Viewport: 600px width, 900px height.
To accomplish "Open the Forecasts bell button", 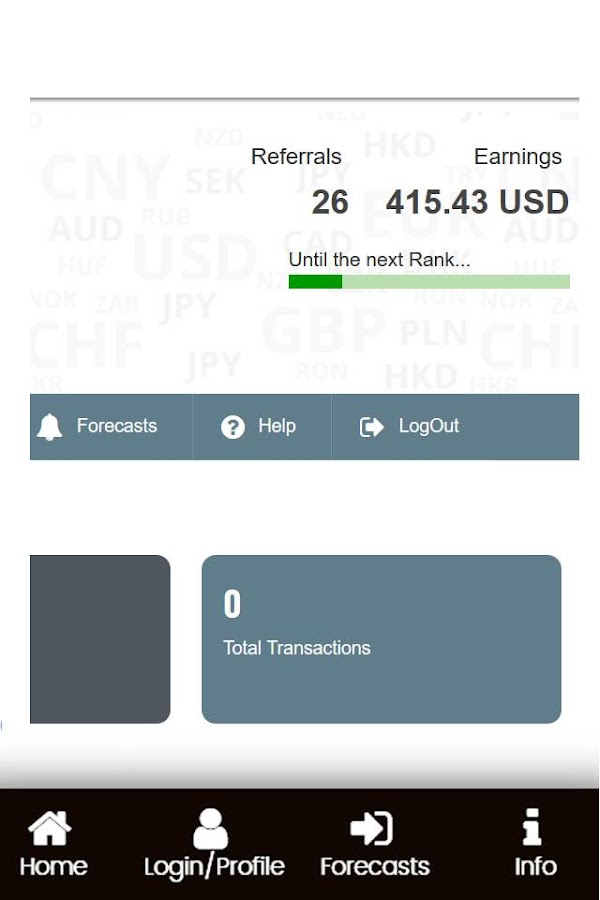I will click(99, 427).
